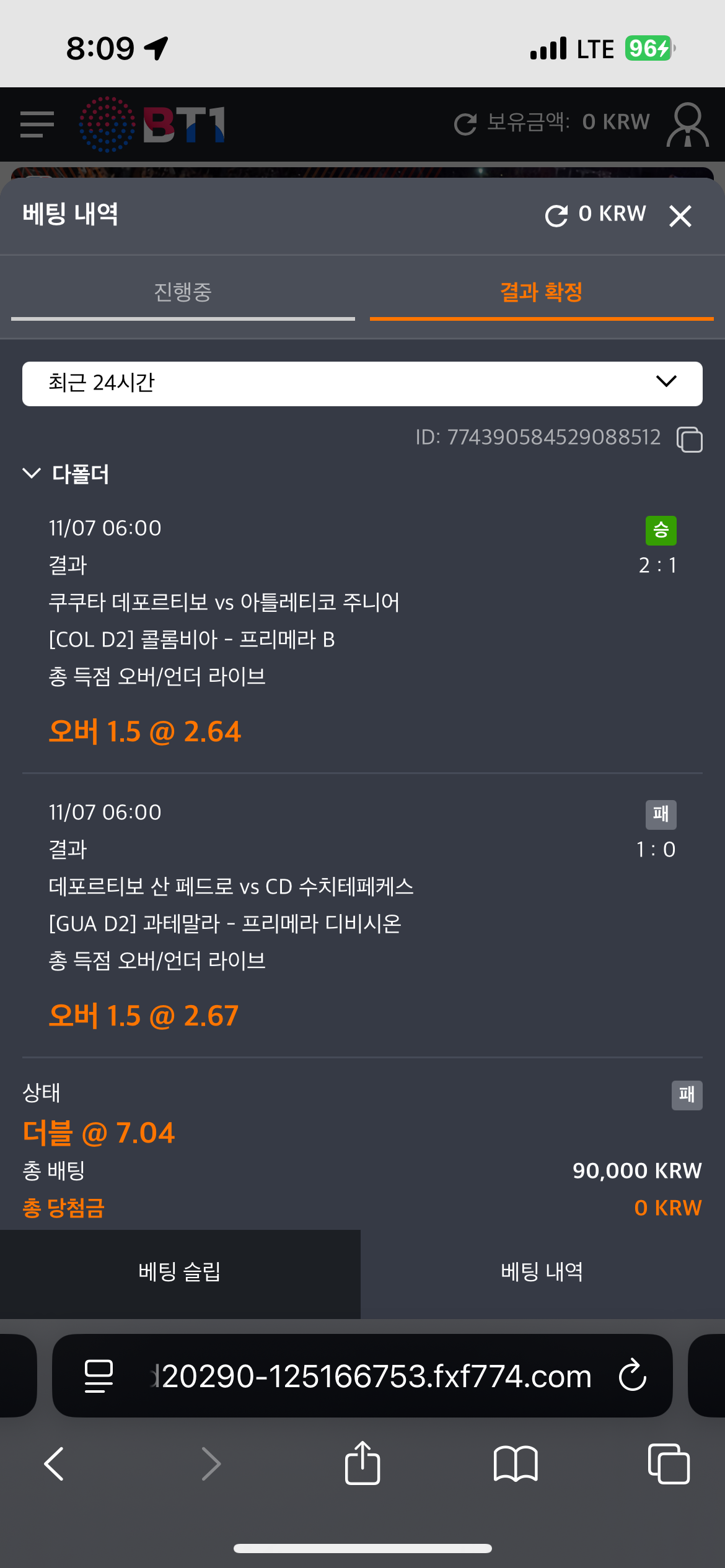Collapse the 다폴더 bet section

[x=32, y=474]
